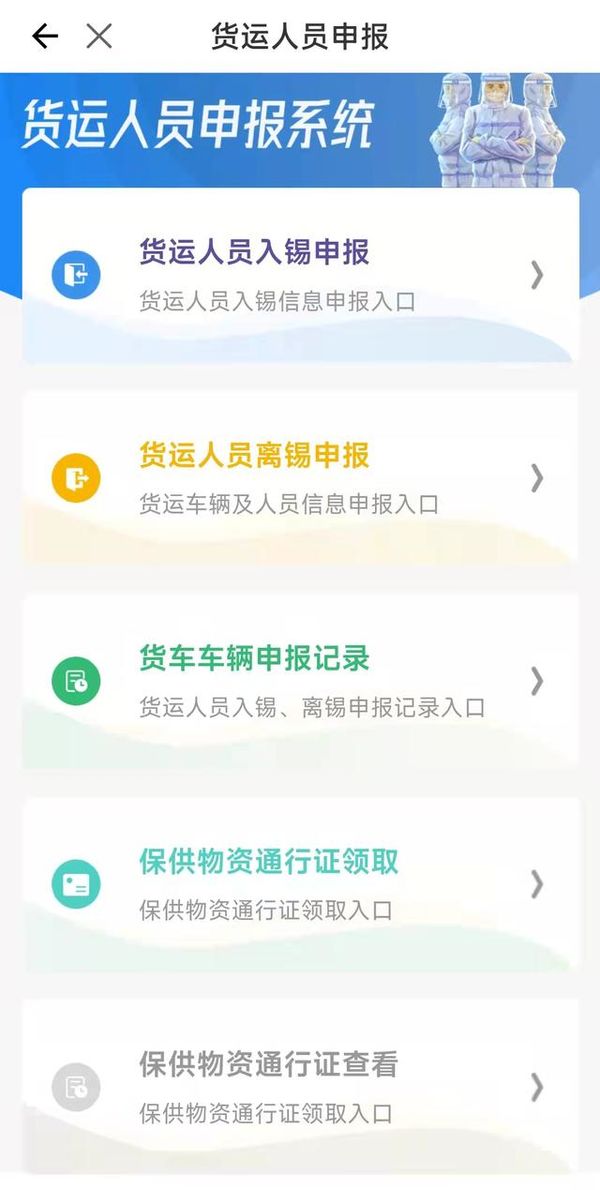Screen dimensions: 600x1190
Task: Open 货运人员离锡申报 entry
Action: [x=300, y=478]
